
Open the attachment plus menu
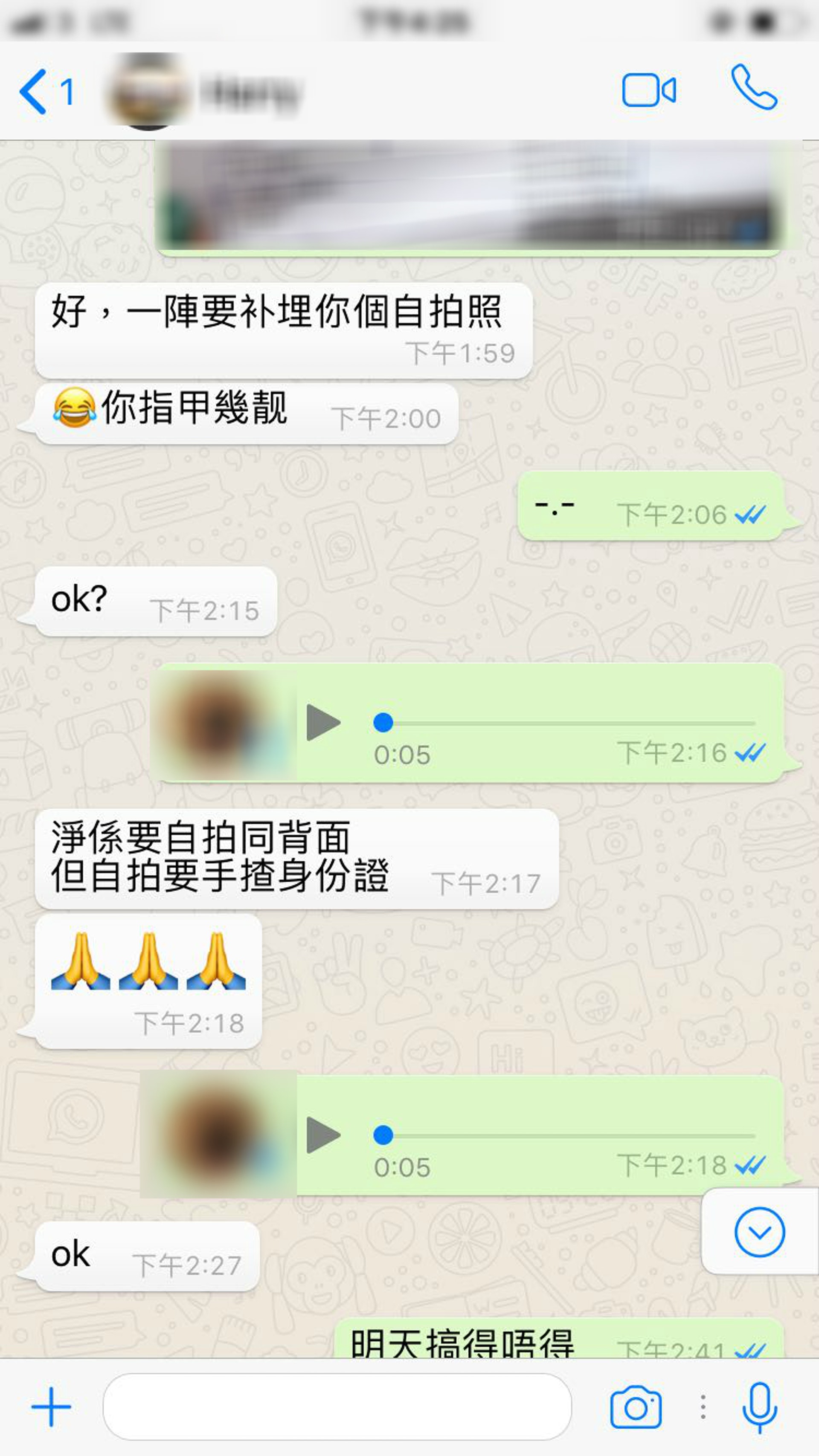(51, 1407)
